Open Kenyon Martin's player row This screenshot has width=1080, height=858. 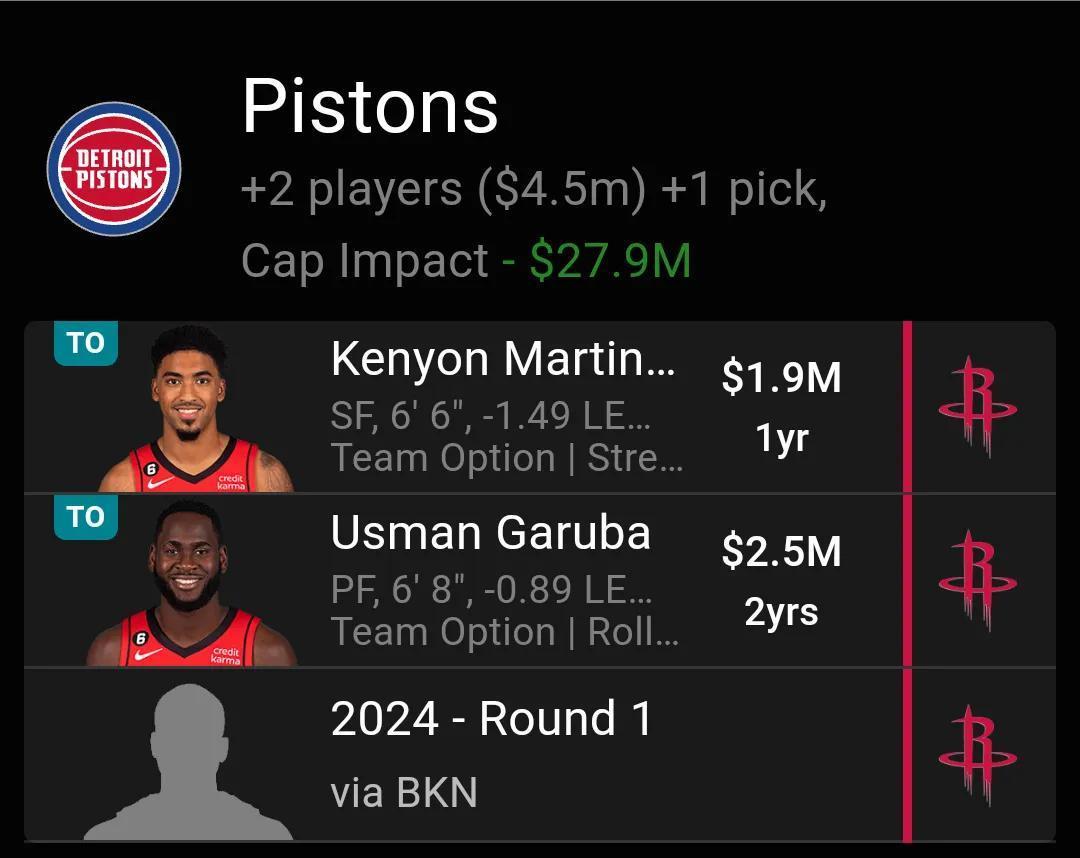tap(505, 407)
